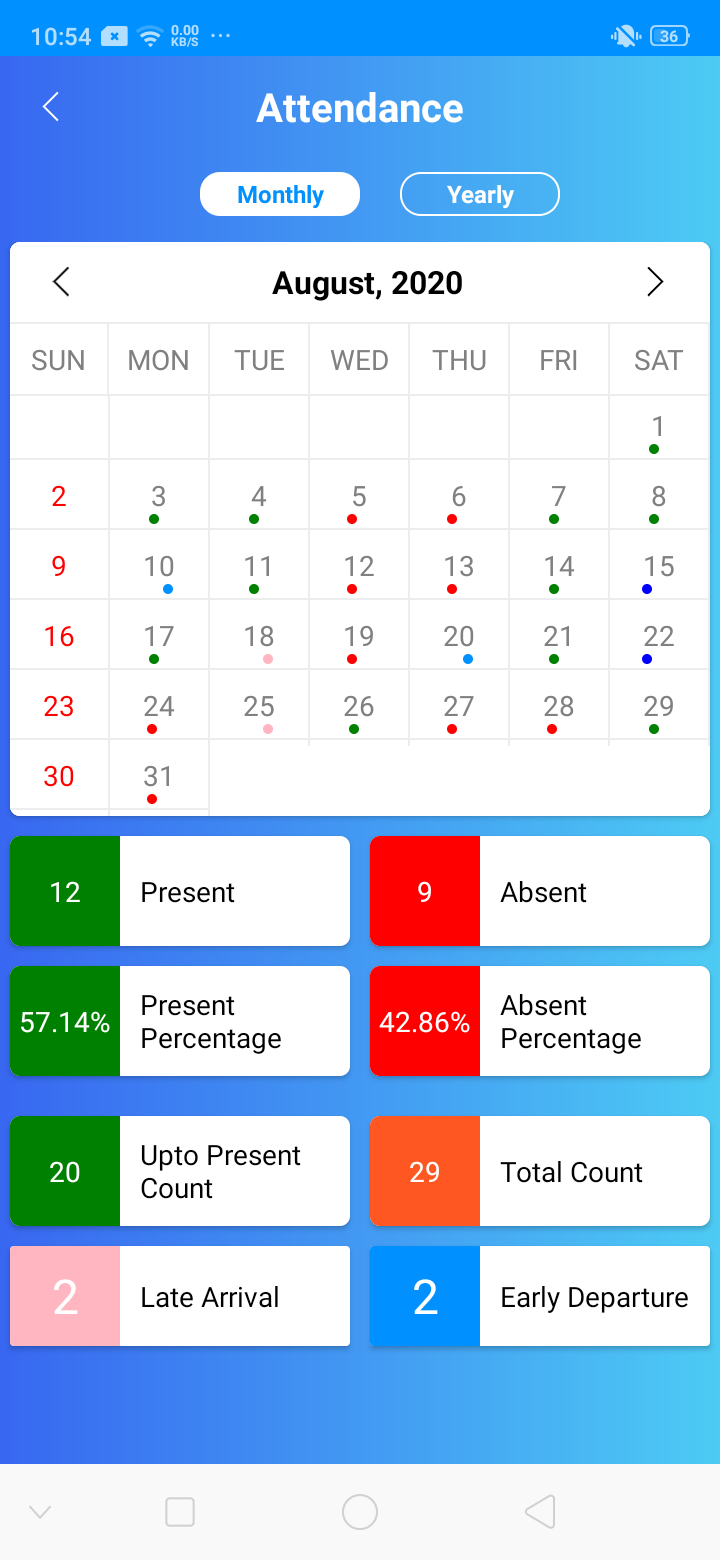Tap the system home button
This screenshot has width=720, height=1560.
[360, 1512]
